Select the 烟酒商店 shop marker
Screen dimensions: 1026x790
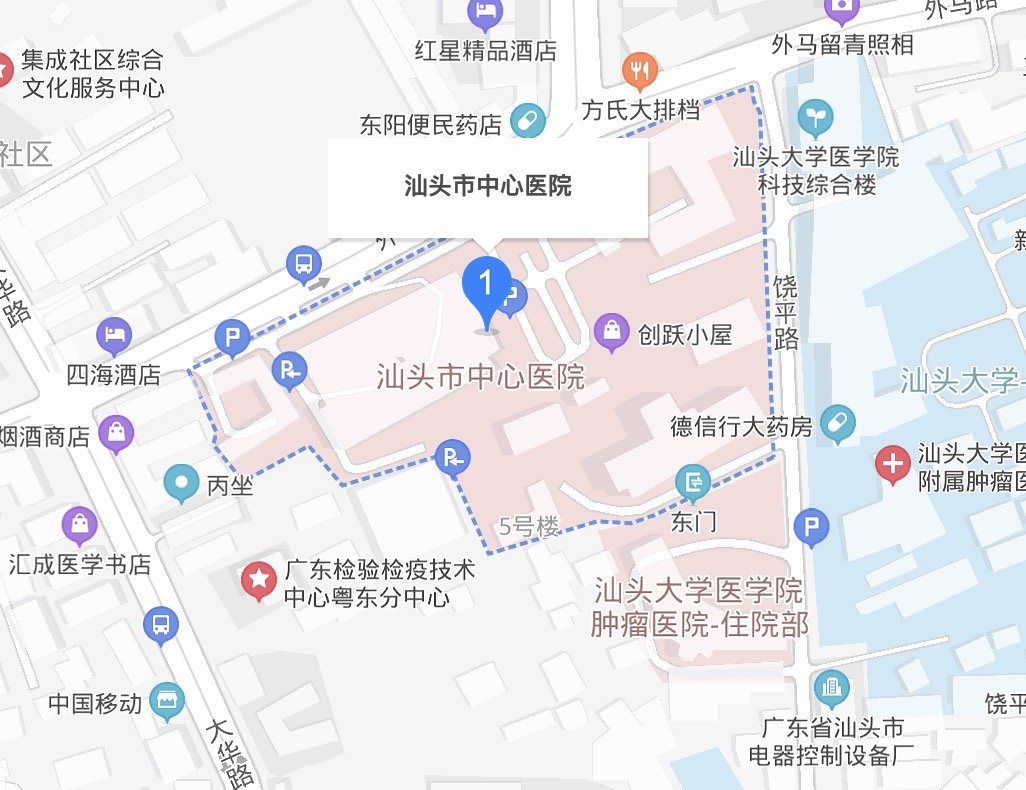click(116, 435)
